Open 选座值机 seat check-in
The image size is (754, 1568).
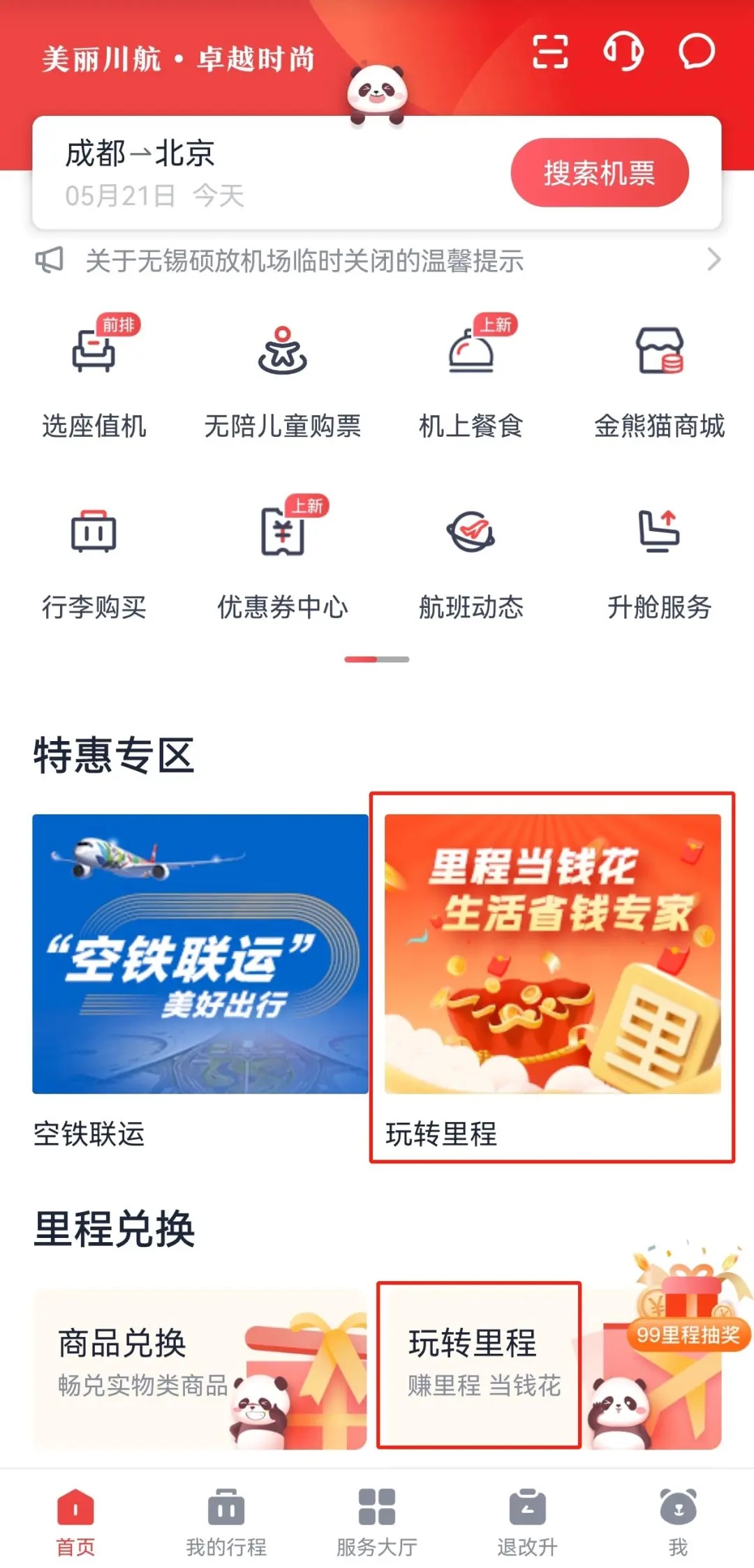click(x=94, y=377)
